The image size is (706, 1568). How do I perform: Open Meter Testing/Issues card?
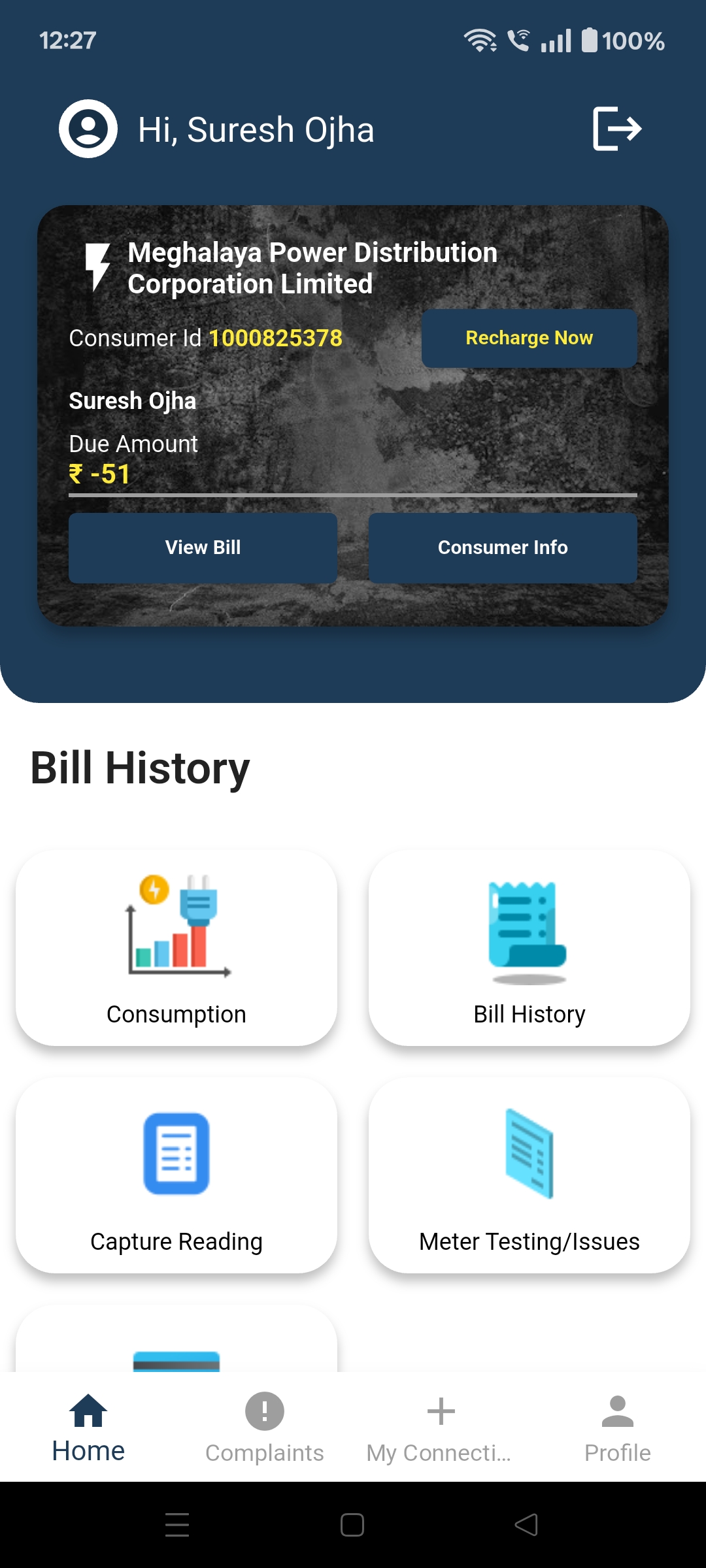pos(529,1175)
